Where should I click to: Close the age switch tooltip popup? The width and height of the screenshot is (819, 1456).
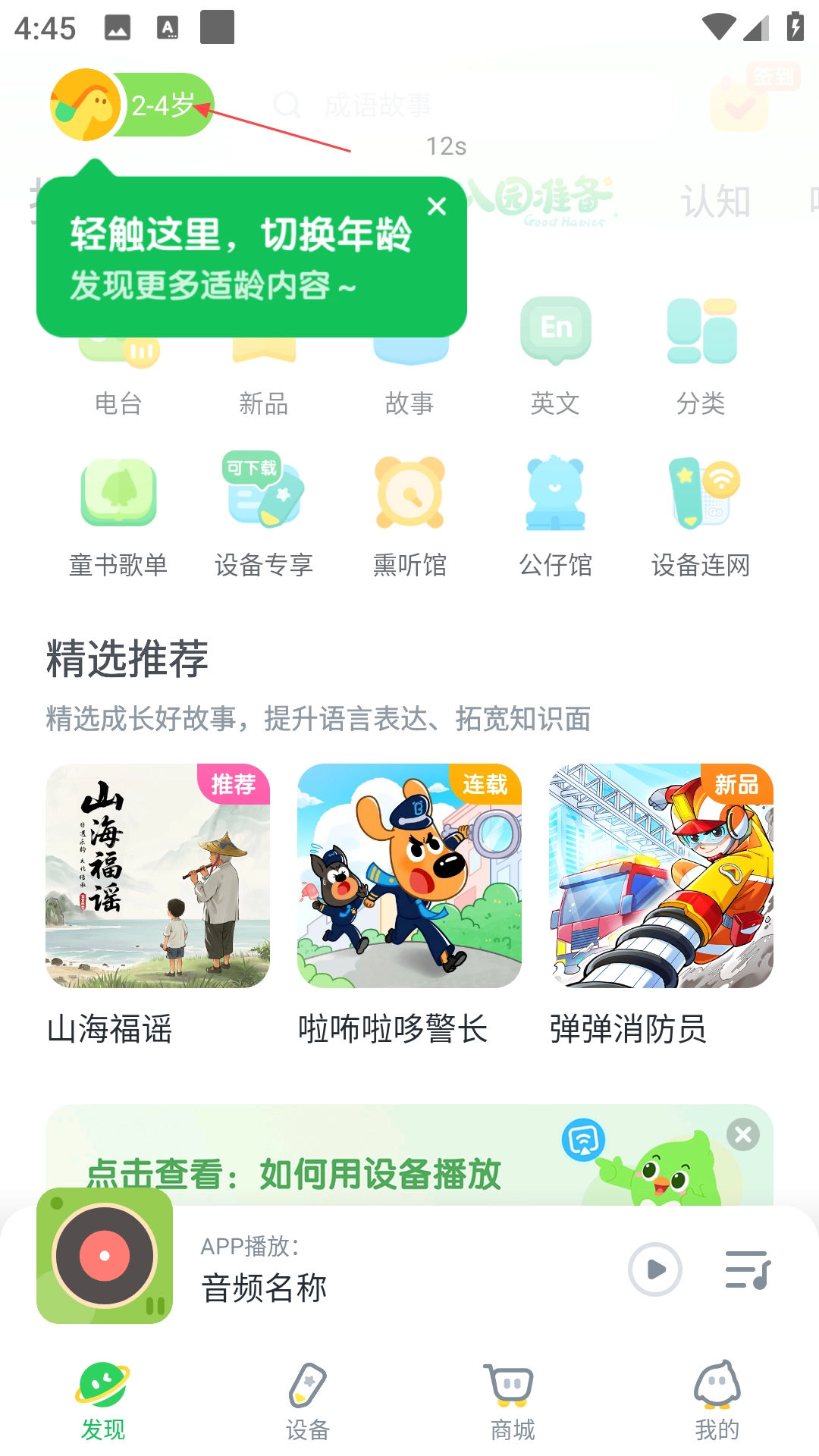(436, 206)
